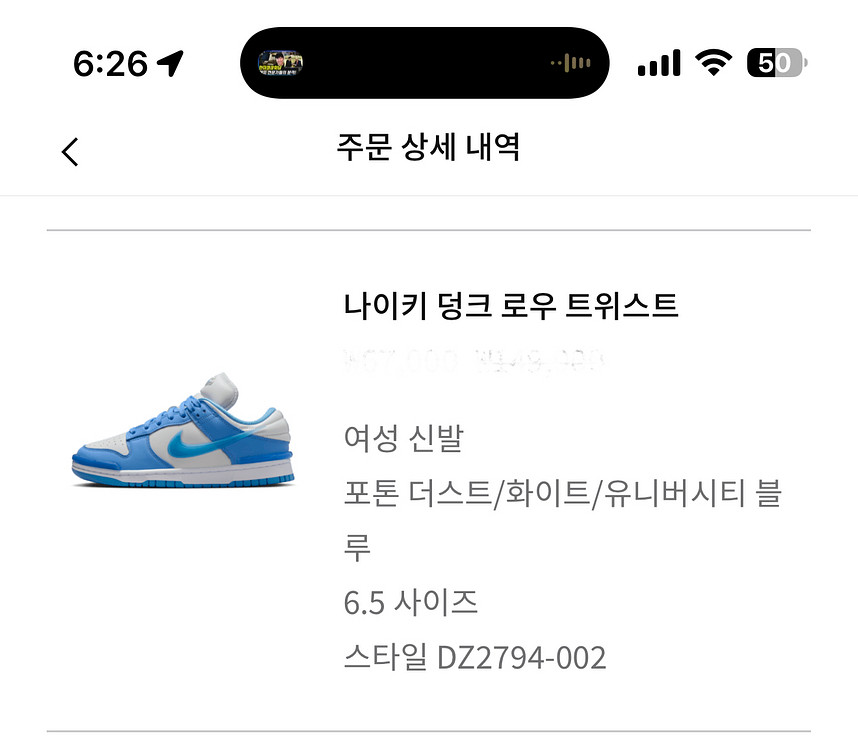Viewport: 858px width, 750px height.
Task: Go back from the order details page
Action: pyautogui.click(x=69, y=152)
